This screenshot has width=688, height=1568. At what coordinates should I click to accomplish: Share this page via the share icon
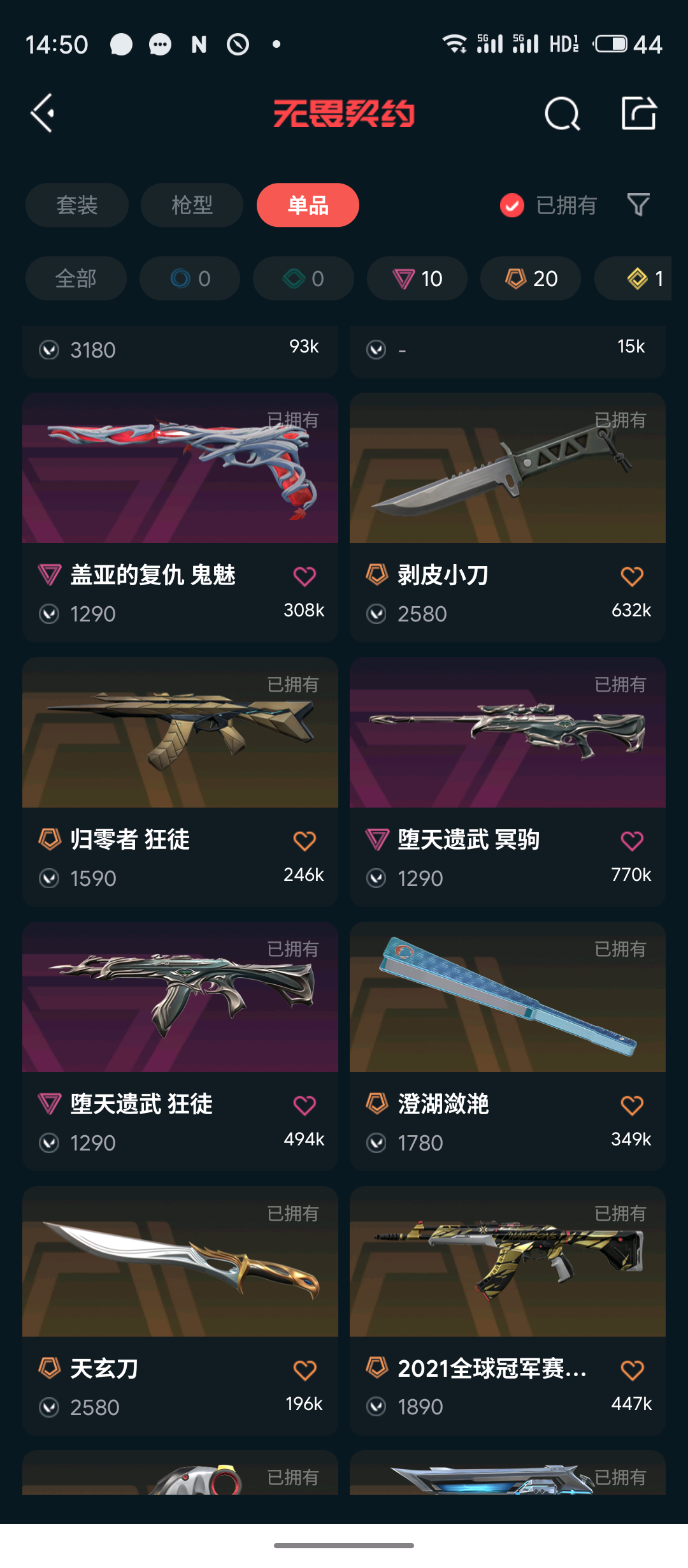point(638,114)
